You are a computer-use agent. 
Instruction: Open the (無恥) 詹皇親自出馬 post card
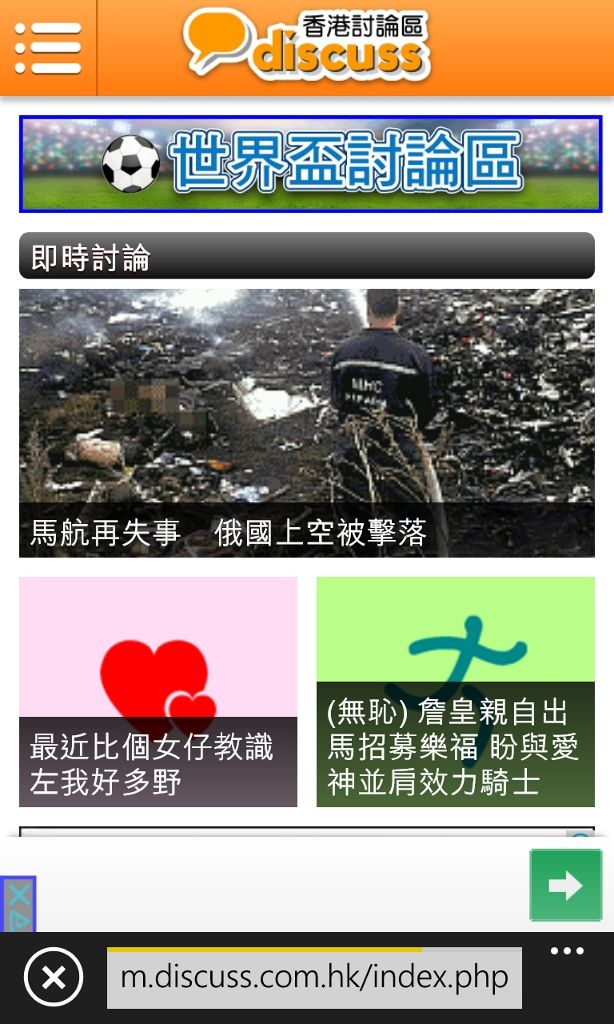pos(455,692)
